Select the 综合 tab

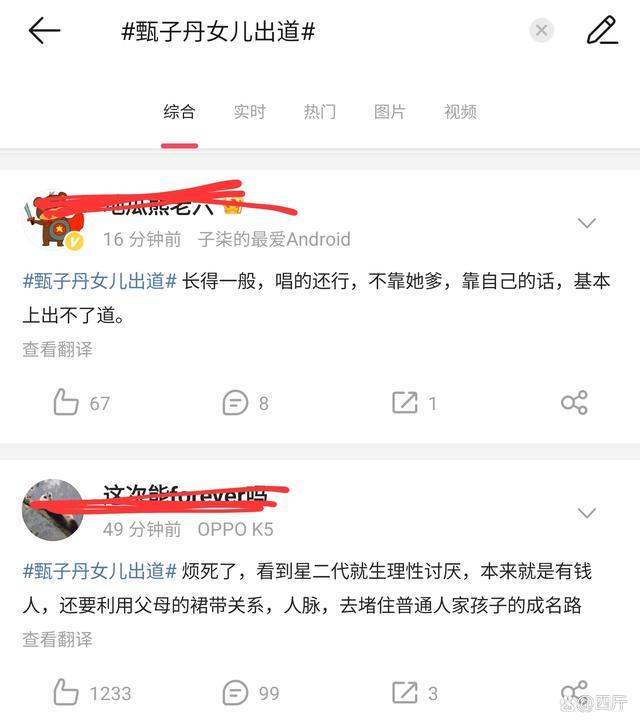[180, 112]
